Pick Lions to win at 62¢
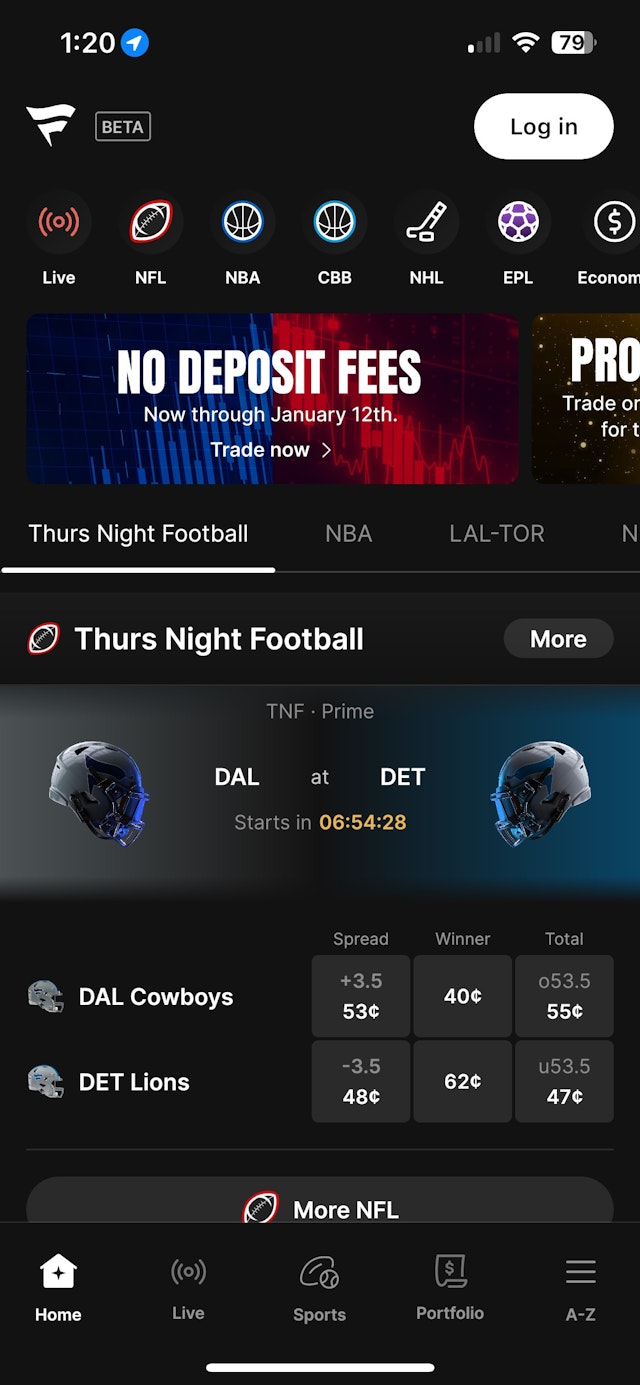This screenshot has width=640, height=1385. point(462,1081)
